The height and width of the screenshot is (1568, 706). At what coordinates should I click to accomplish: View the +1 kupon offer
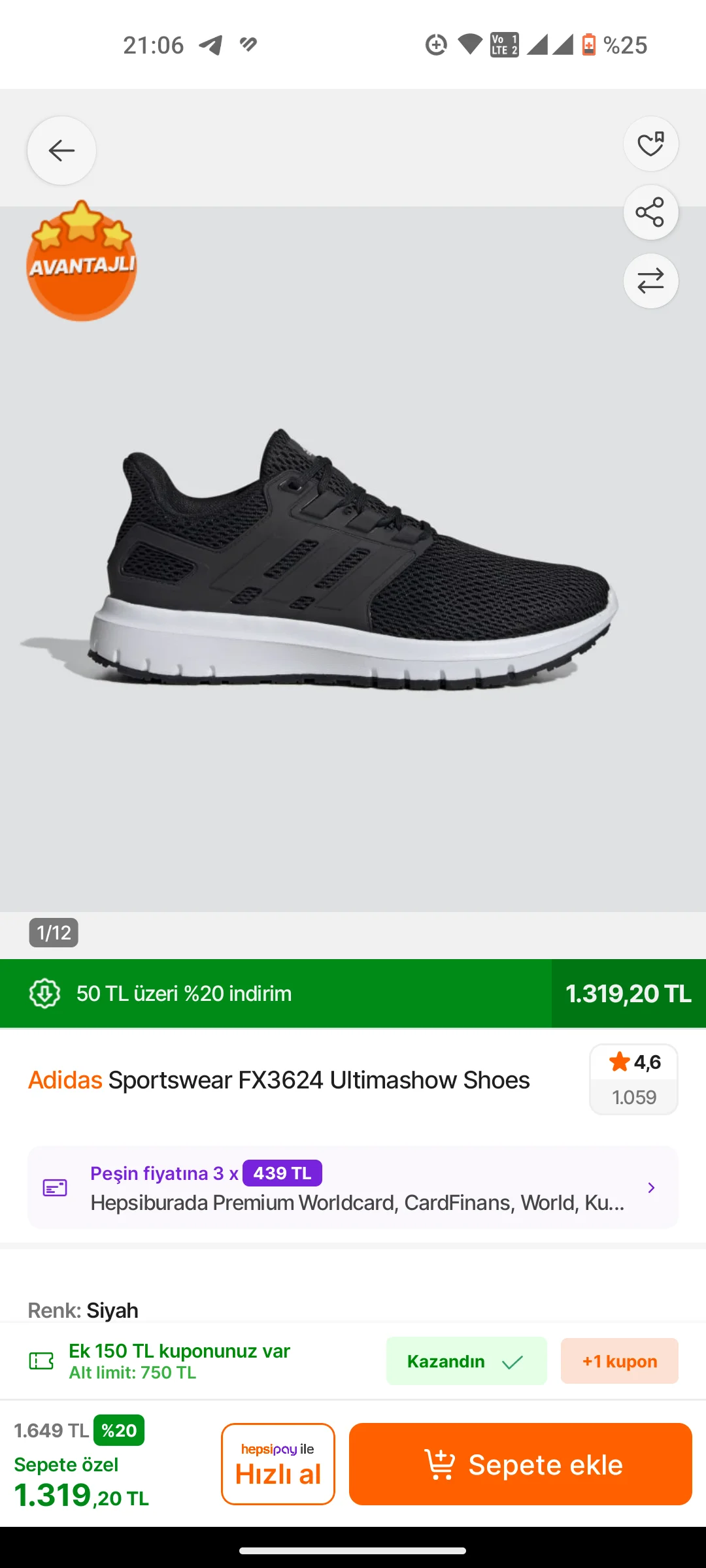pyautogui.click(x=619, y=1361)
